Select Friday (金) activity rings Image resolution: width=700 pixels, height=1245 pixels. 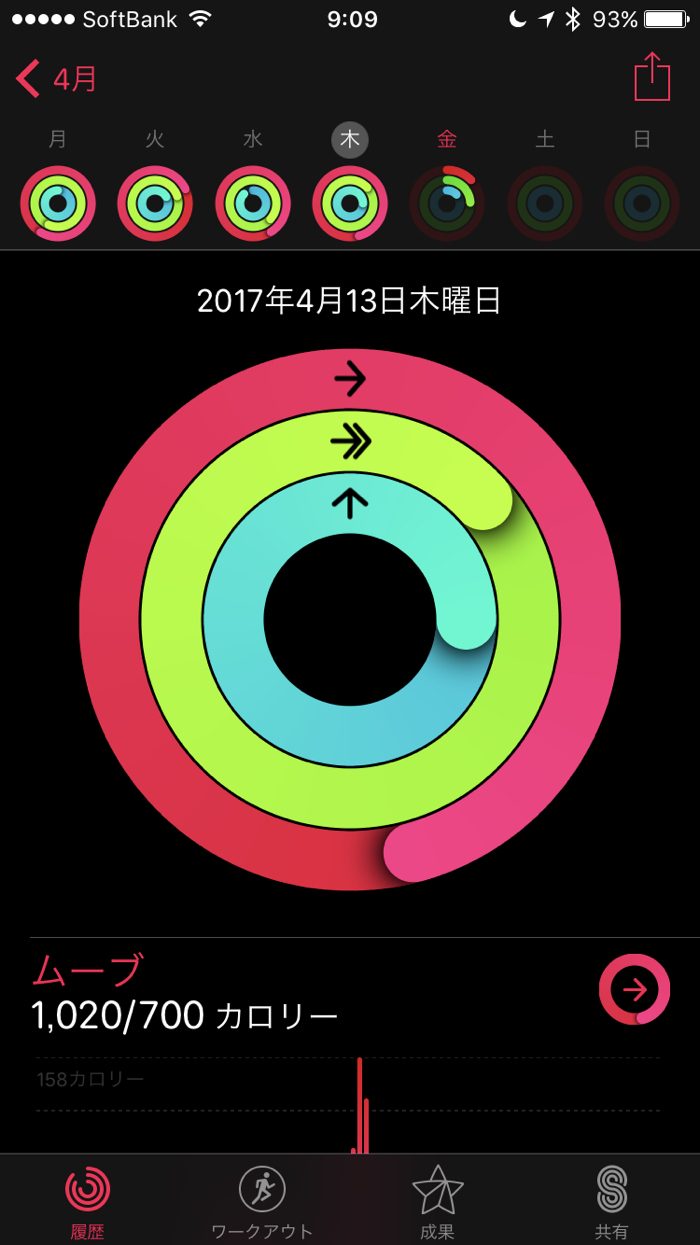tap(447, 203)
